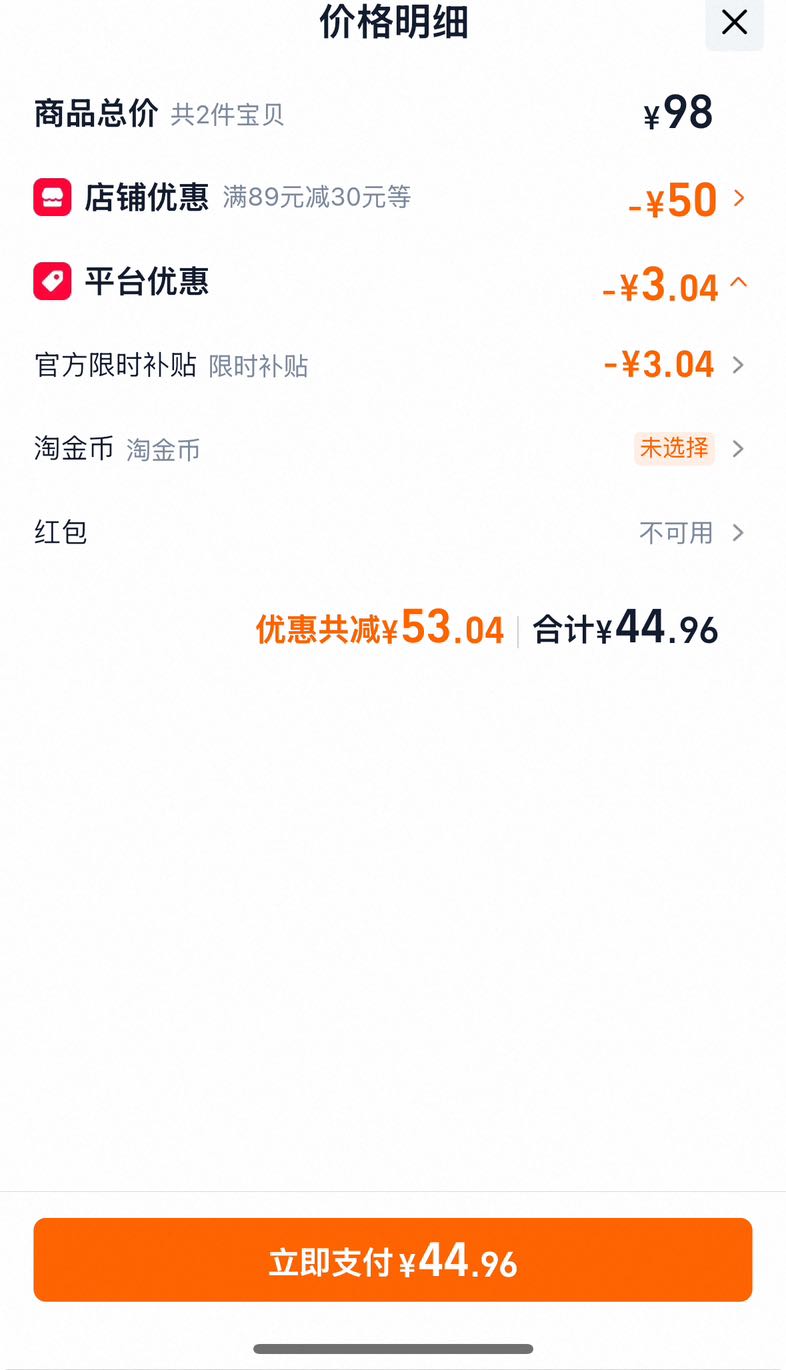Collapse the 平台优惠 section
This screenshot has height=1370, width=786.
[392, 283]
